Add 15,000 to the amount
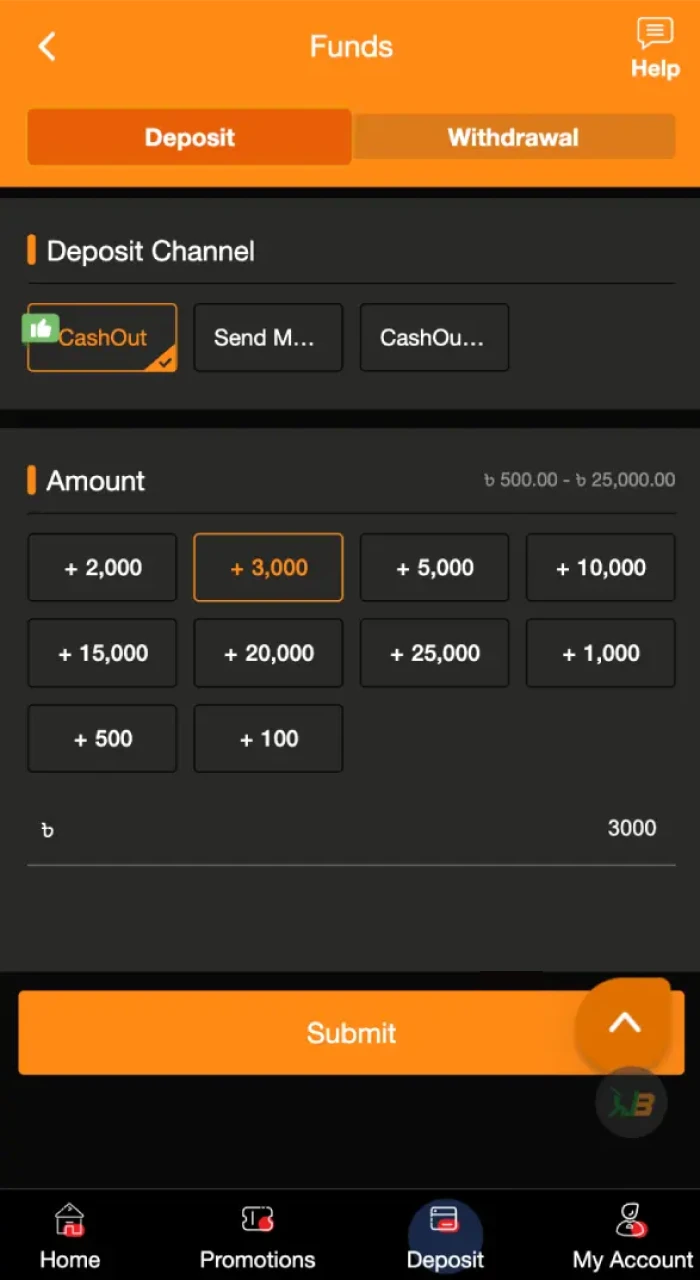 click(x=102, y=654)
